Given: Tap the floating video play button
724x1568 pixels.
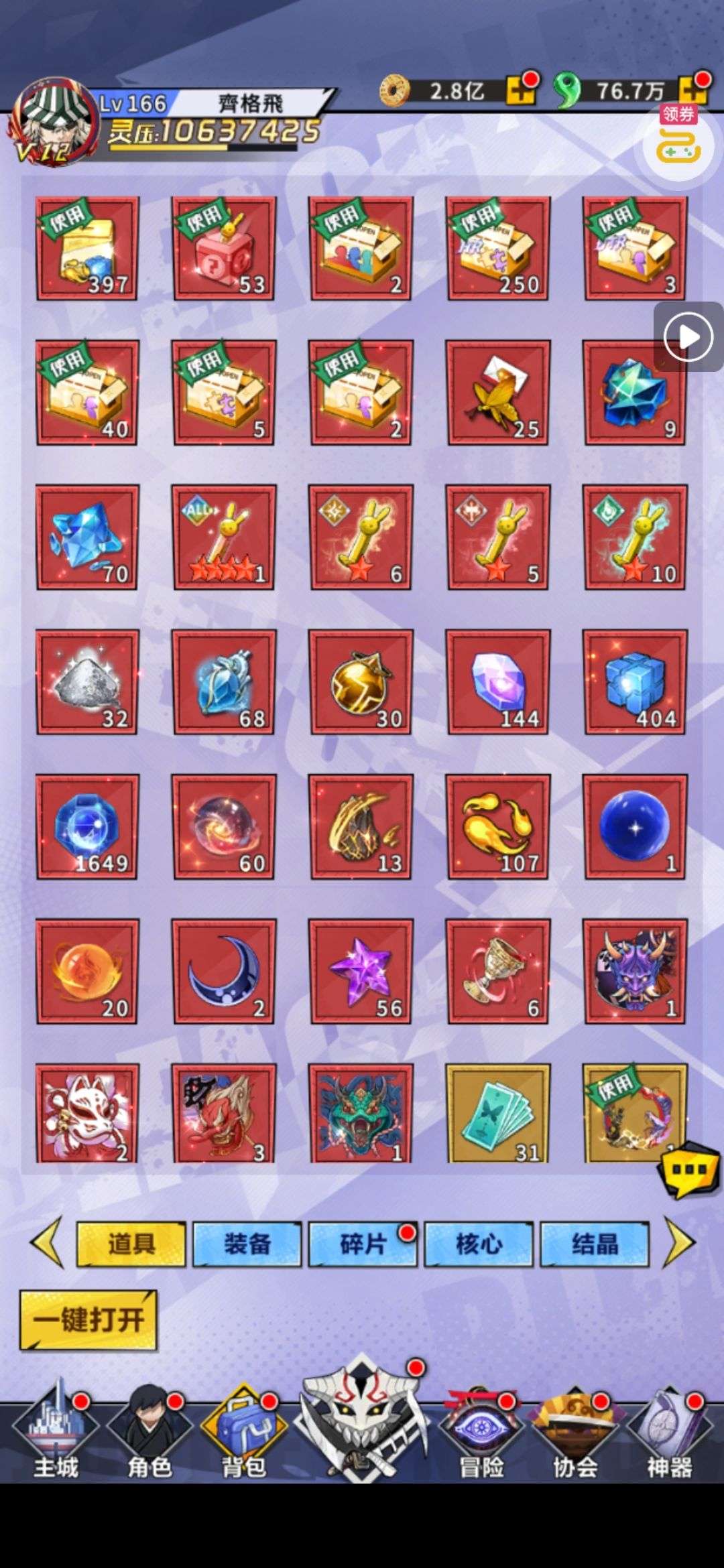Looking at the screenshot, I should tap(688, 336).
